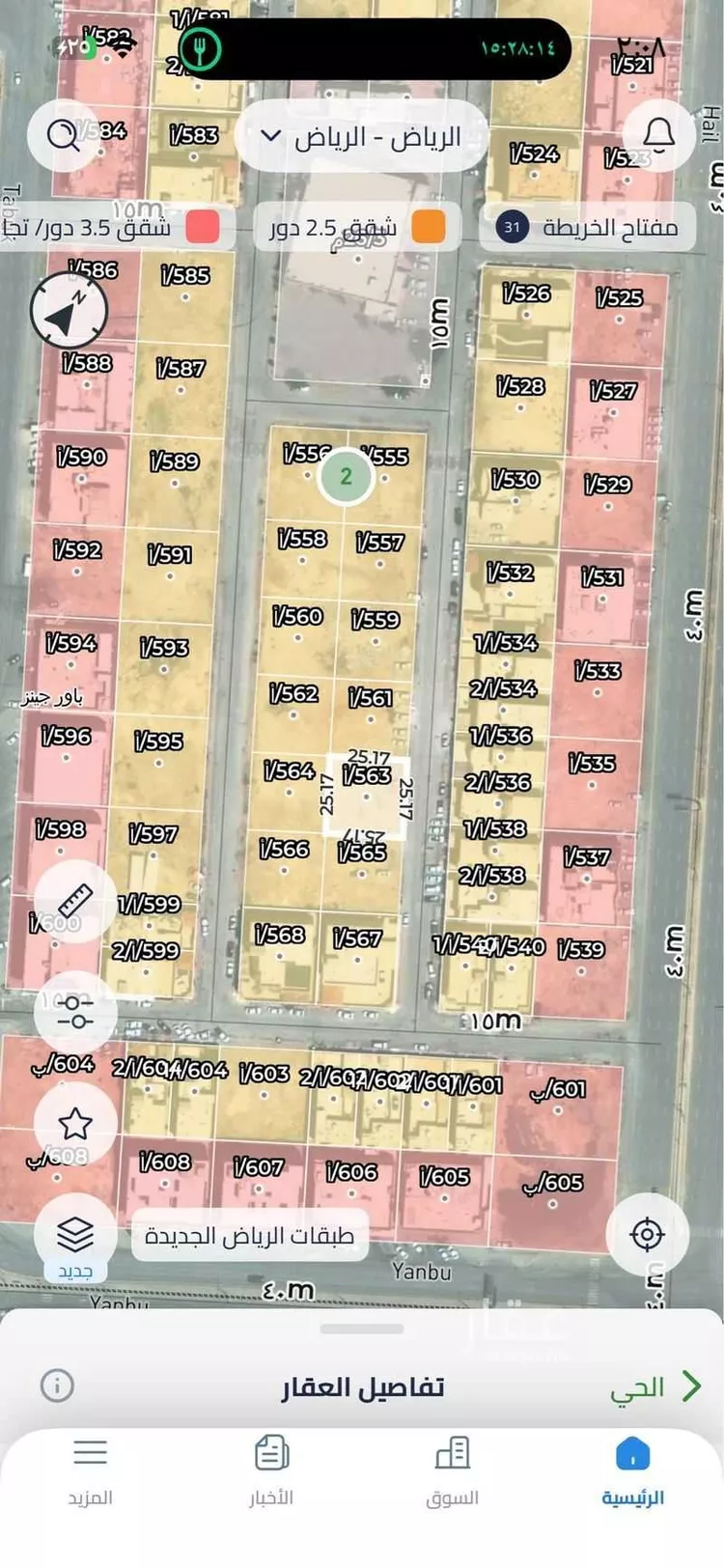This screenshot has width=724, height=1568.
Task: Tap the star favorites button
Action: tap(74, 1123)
